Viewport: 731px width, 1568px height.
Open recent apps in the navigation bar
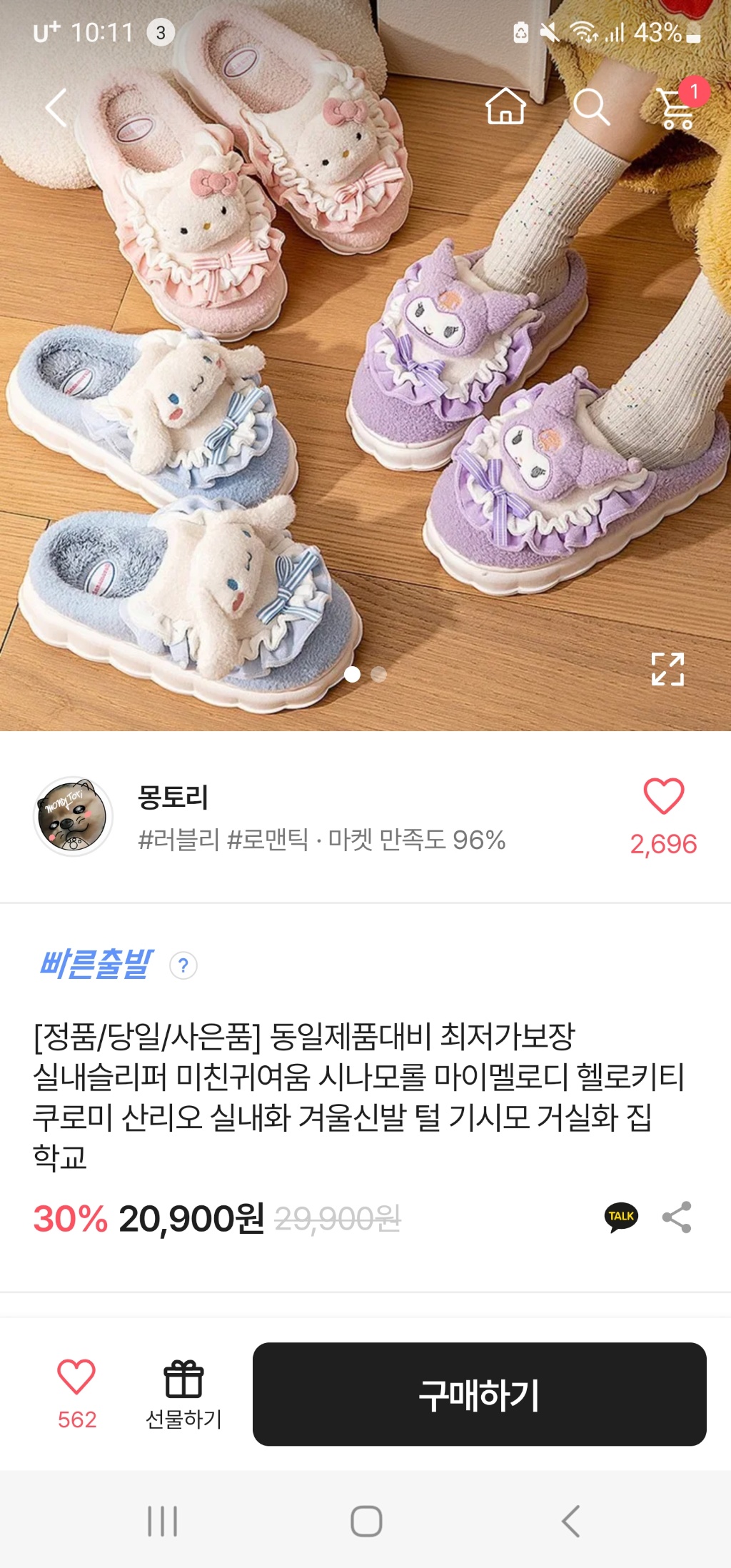(x=162, y=1521)
